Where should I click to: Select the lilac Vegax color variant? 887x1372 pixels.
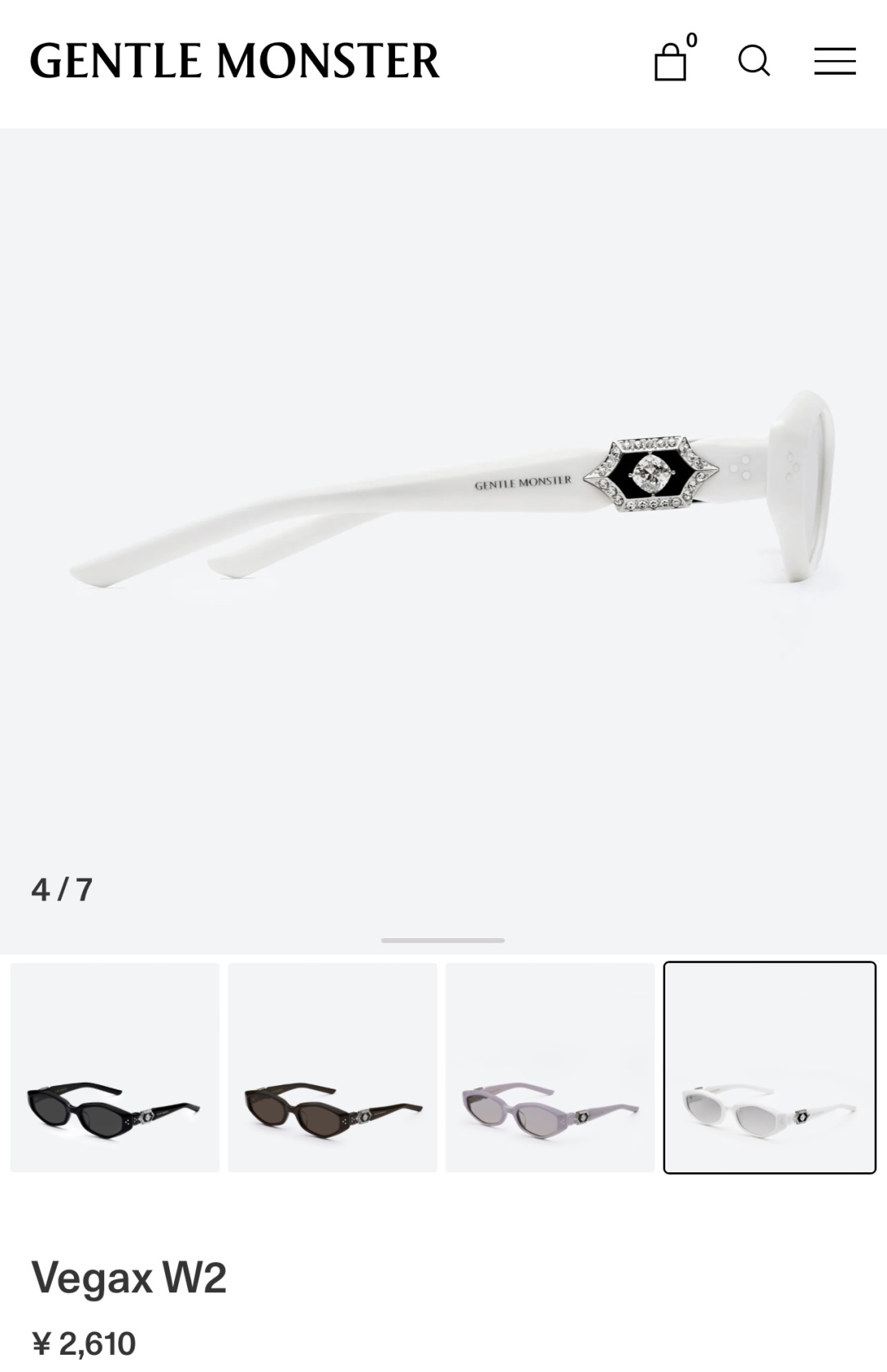550,1067
